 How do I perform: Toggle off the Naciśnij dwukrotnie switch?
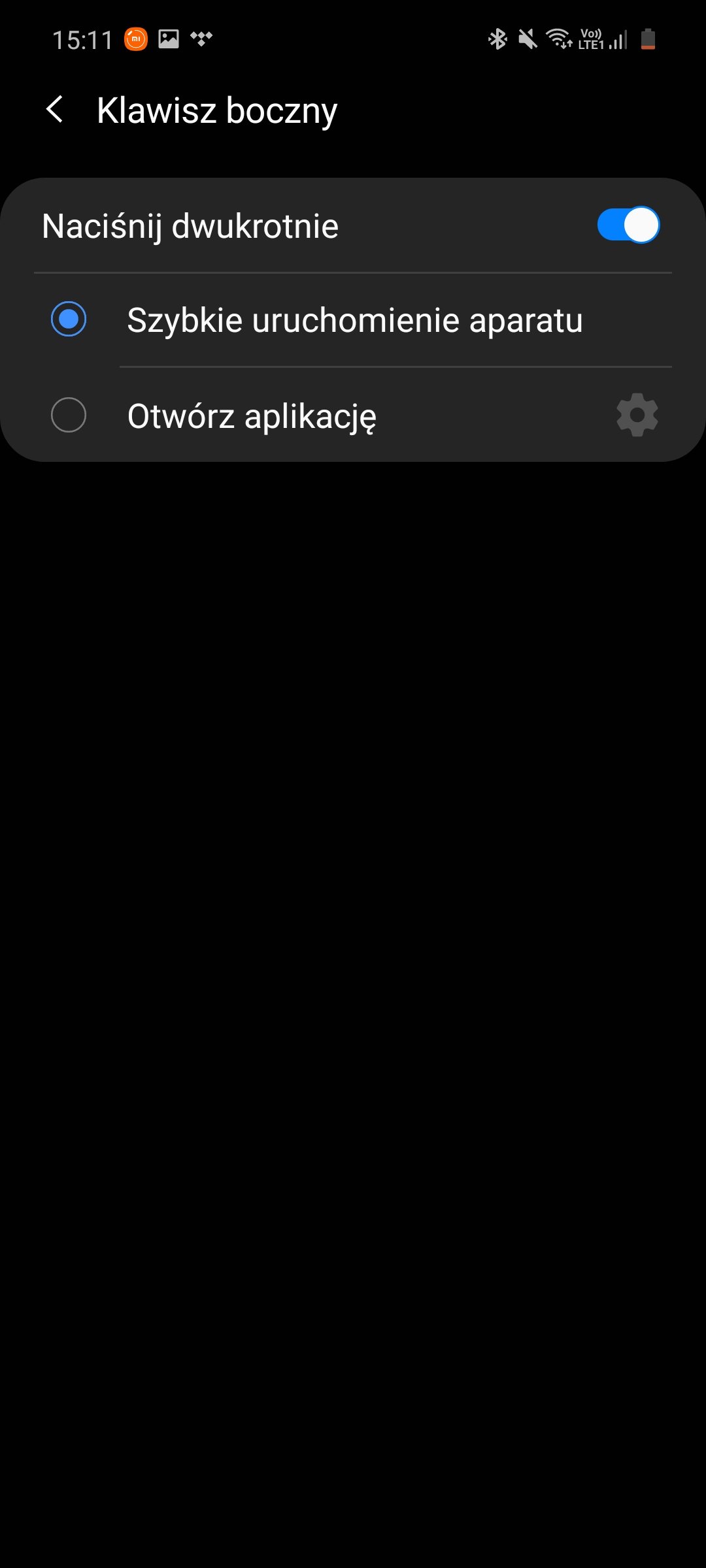tap(628, 225)
